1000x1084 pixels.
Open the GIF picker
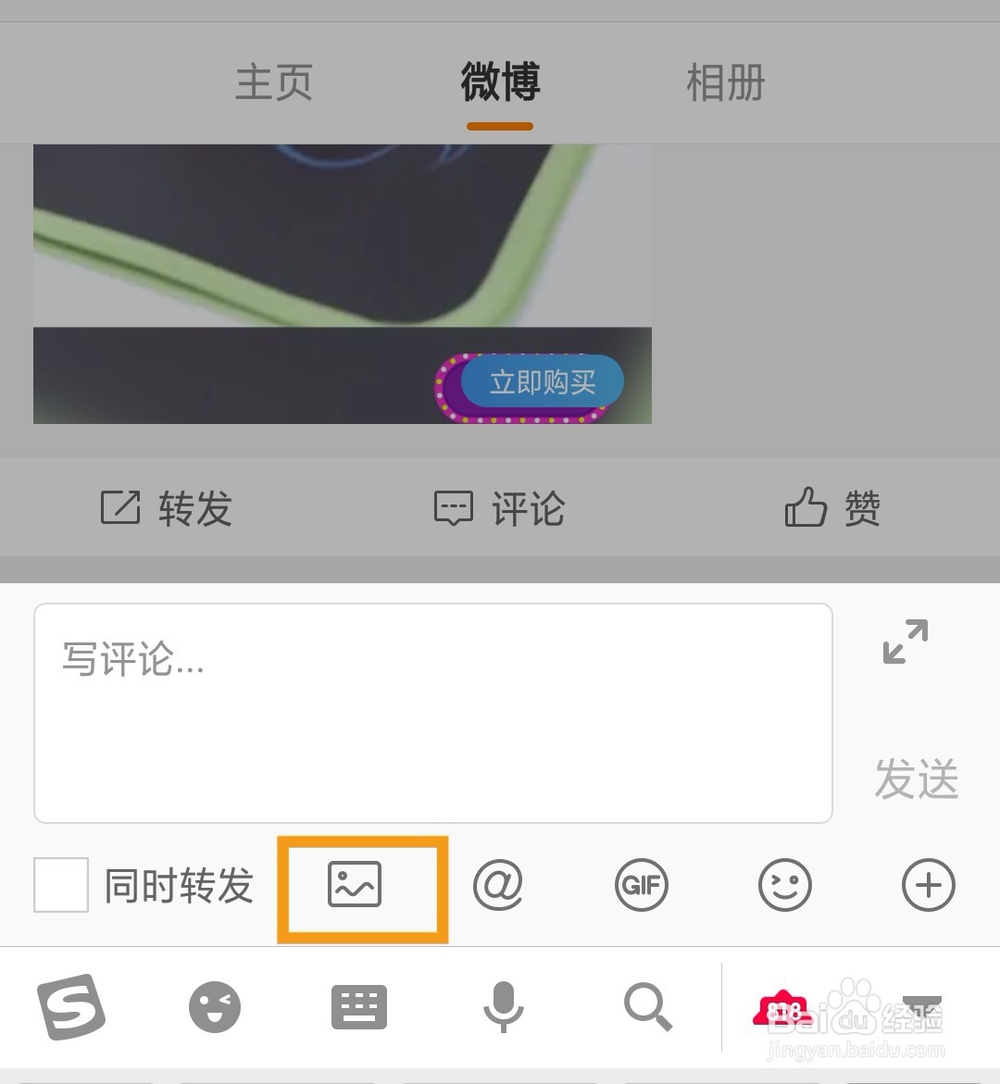pos(642,886)
